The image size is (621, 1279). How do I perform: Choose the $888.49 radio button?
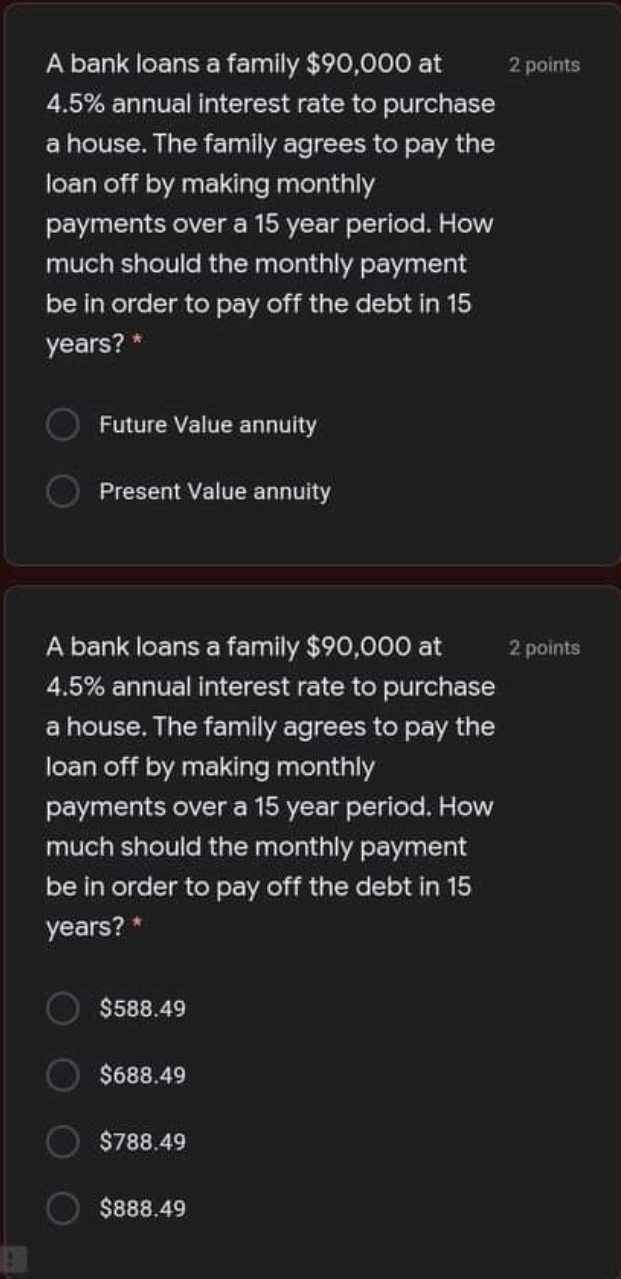tap(64, 1209)
